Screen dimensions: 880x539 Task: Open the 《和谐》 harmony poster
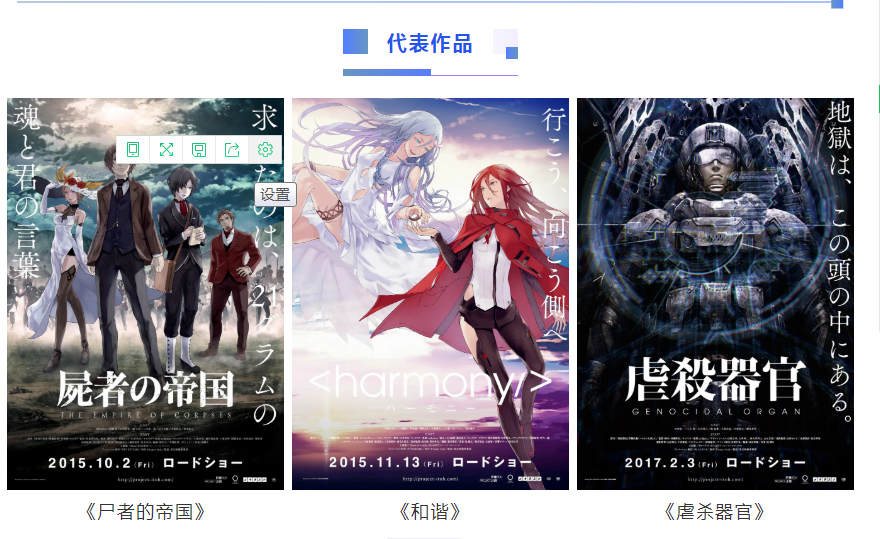(430, 294)
